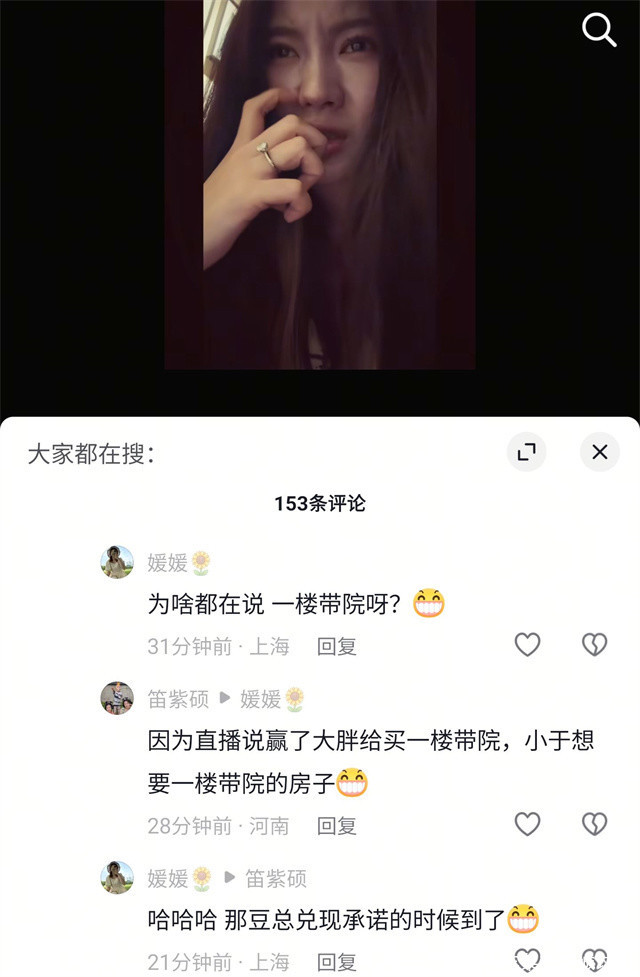Open 笛紫硕's profile avatar

click(x=117, y=698)
